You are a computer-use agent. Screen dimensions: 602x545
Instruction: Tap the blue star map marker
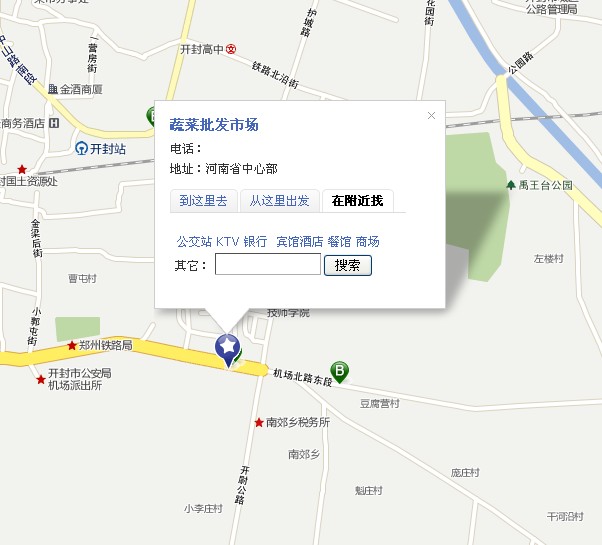[228, 349]
